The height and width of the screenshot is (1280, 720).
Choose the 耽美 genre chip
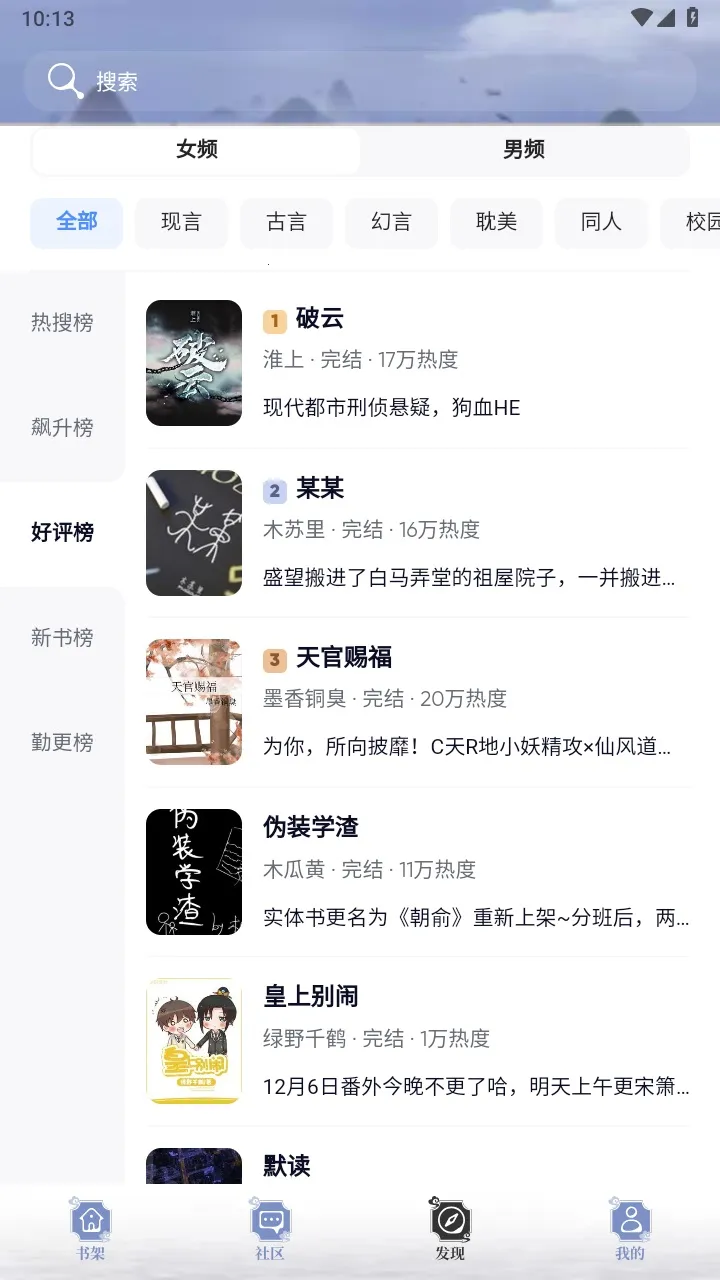click(x=496, y=222)
